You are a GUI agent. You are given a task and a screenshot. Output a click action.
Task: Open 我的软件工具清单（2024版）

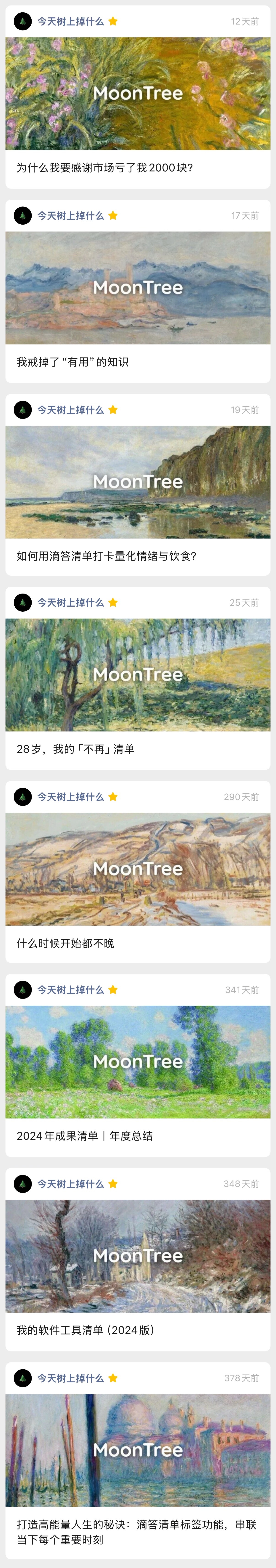85,1330
